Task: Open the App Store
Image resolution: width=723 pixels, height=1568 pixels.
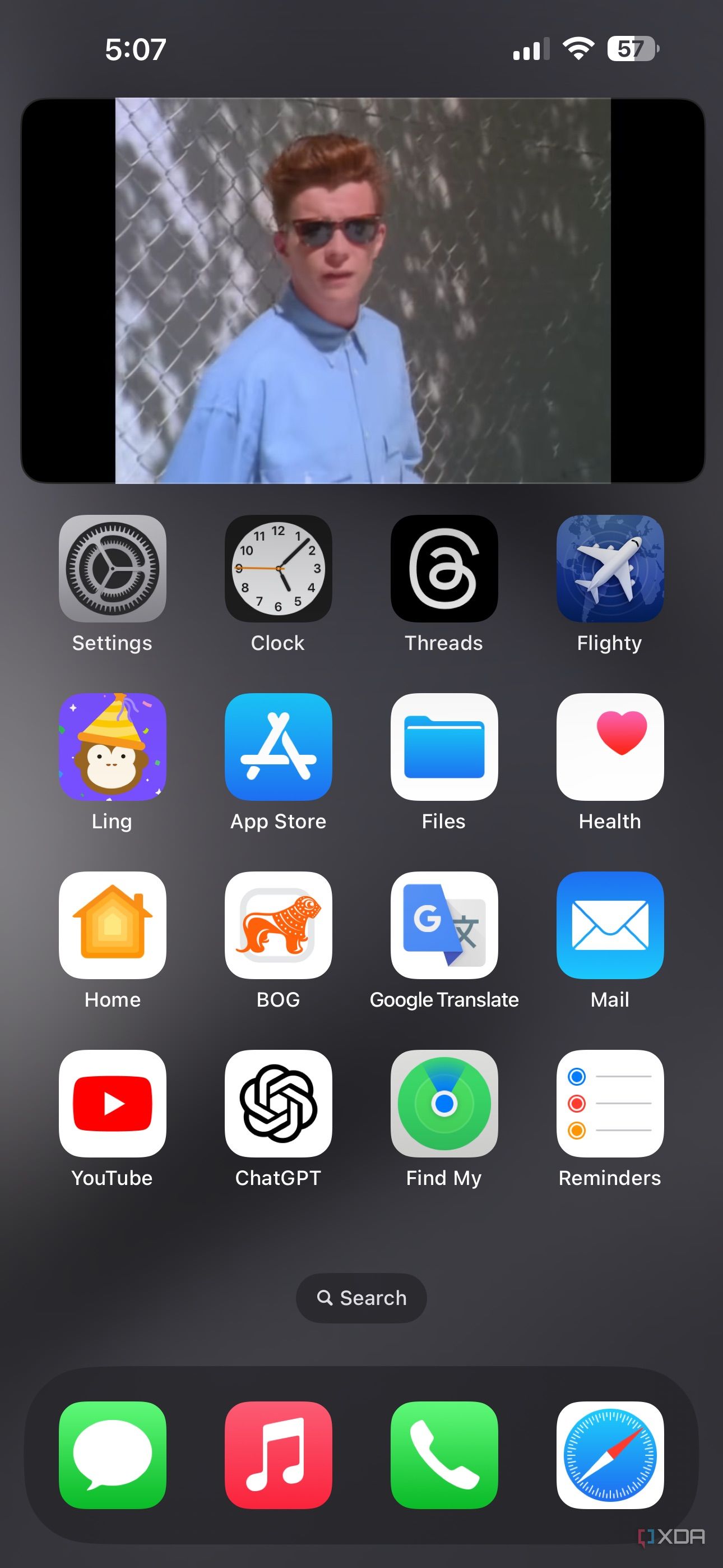Action: [x=278, y=747]
